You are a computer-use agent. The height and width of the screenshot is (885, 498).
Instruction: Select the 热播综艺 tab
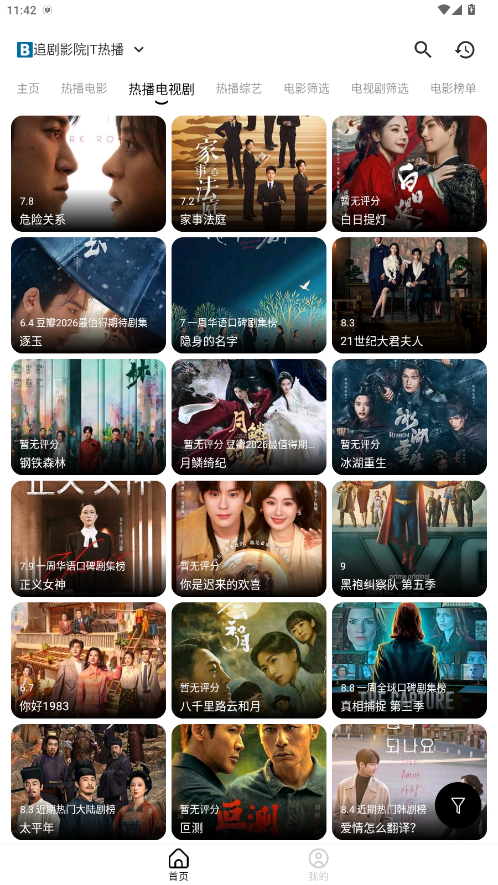[x=239, y=89]
